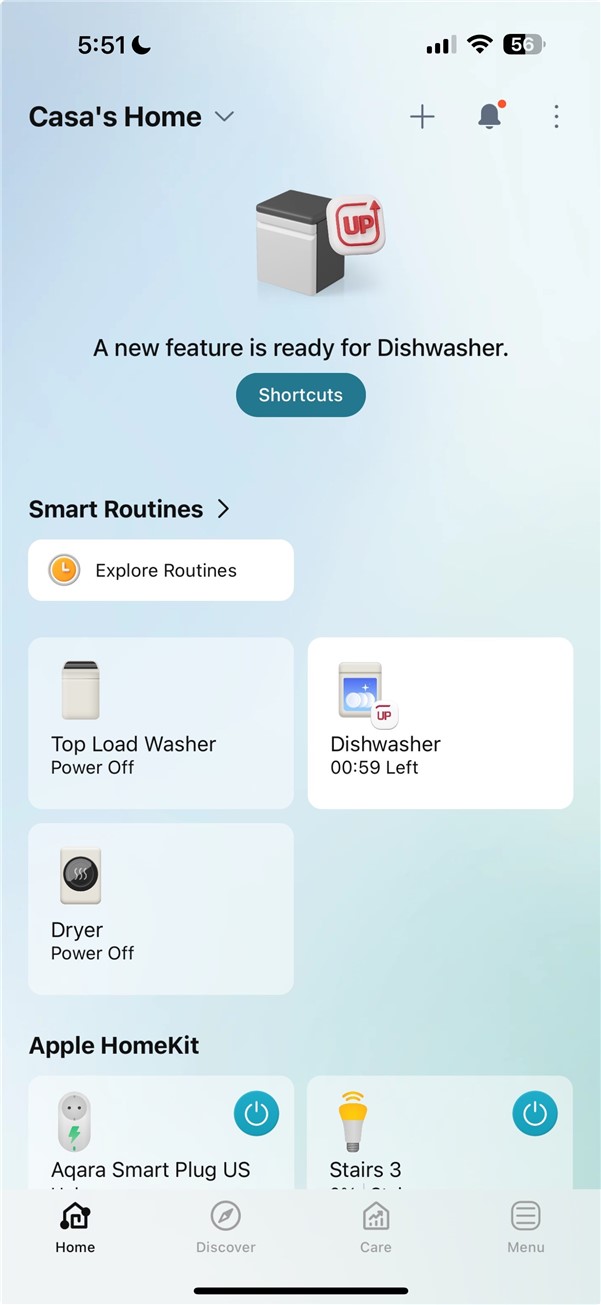Image resolution: width=601 pixels, height=1305 pixels.
Task: Select Explore Routines
Action: [x=161, y=571]
